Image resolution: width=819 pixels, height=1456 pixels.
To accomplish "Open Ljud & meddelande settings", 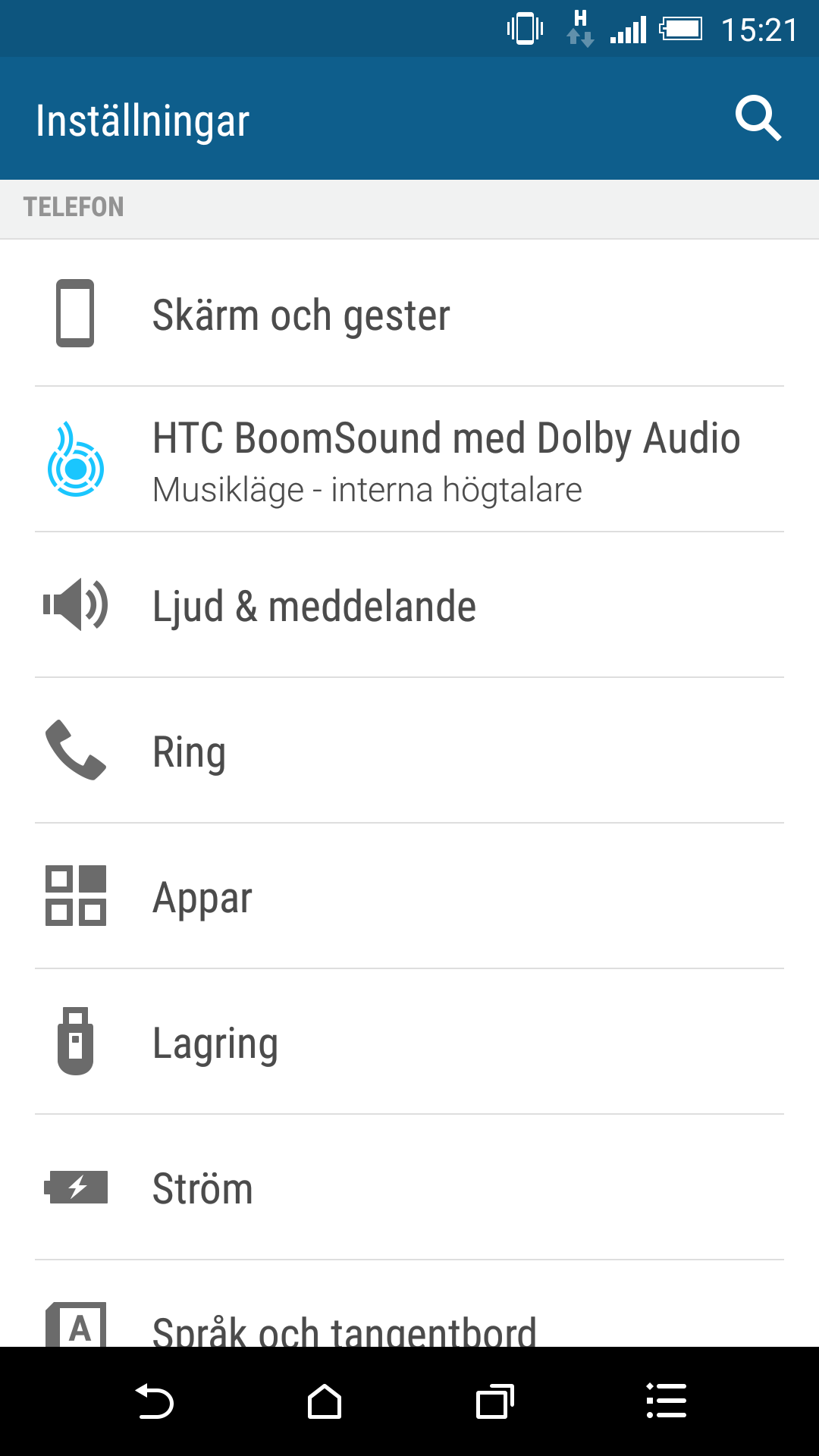I will coord(409,605).
